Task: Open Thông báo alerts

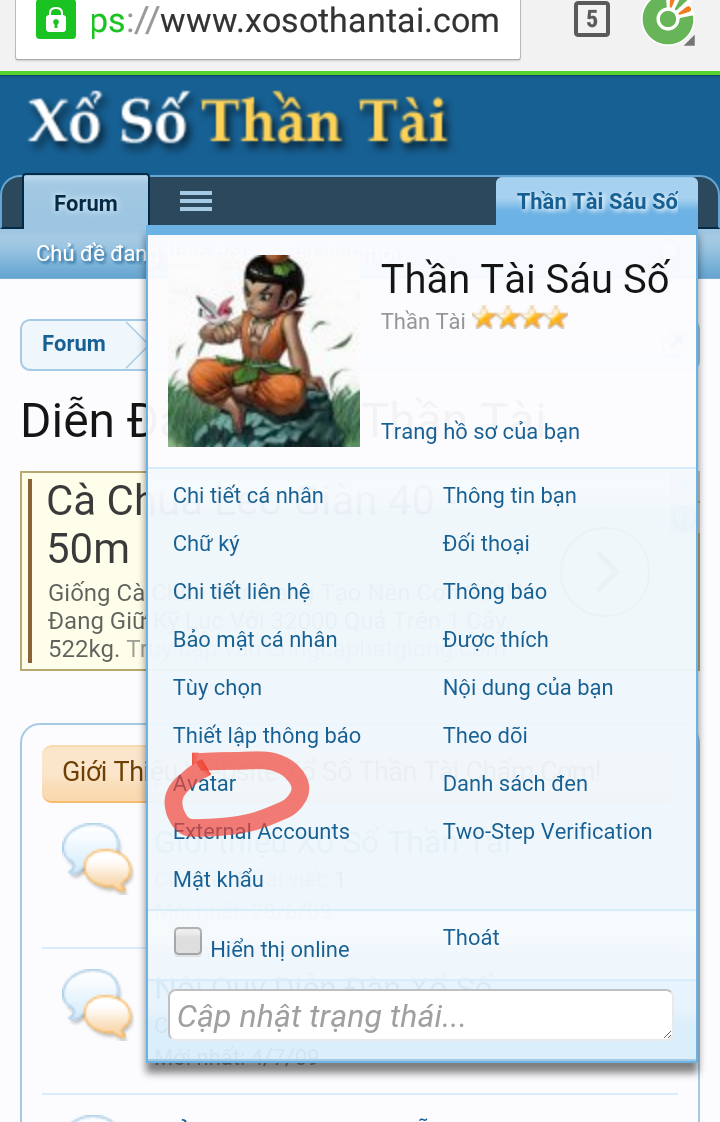Action: tap(494, 592)
